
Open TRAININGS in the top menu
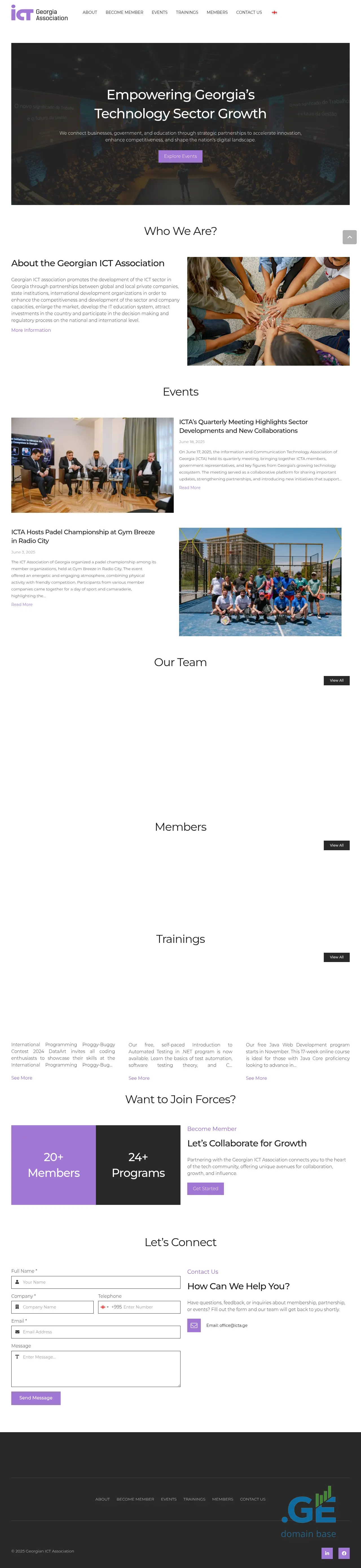pyautogui.click(x=187, y=12)
